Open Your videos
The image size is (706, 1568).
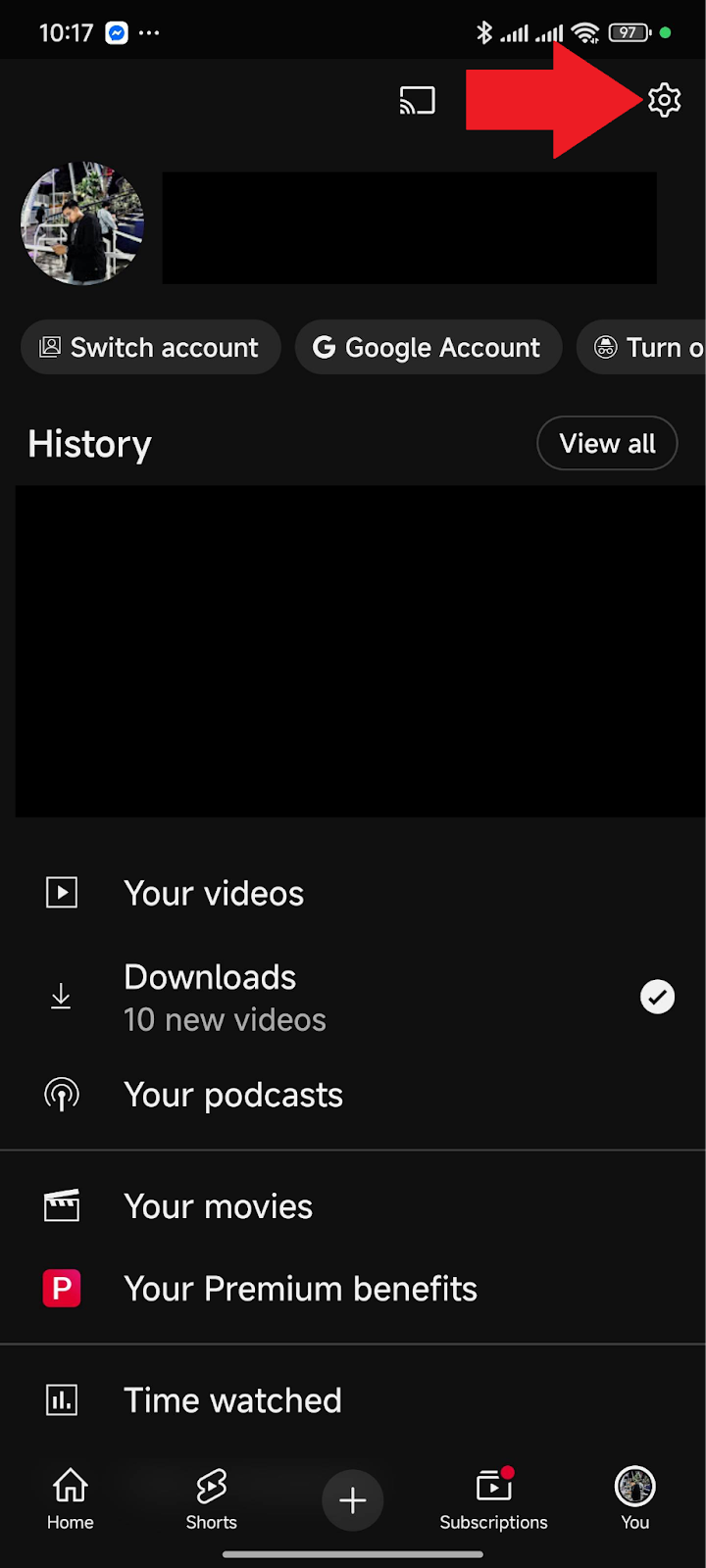point(353,893)
